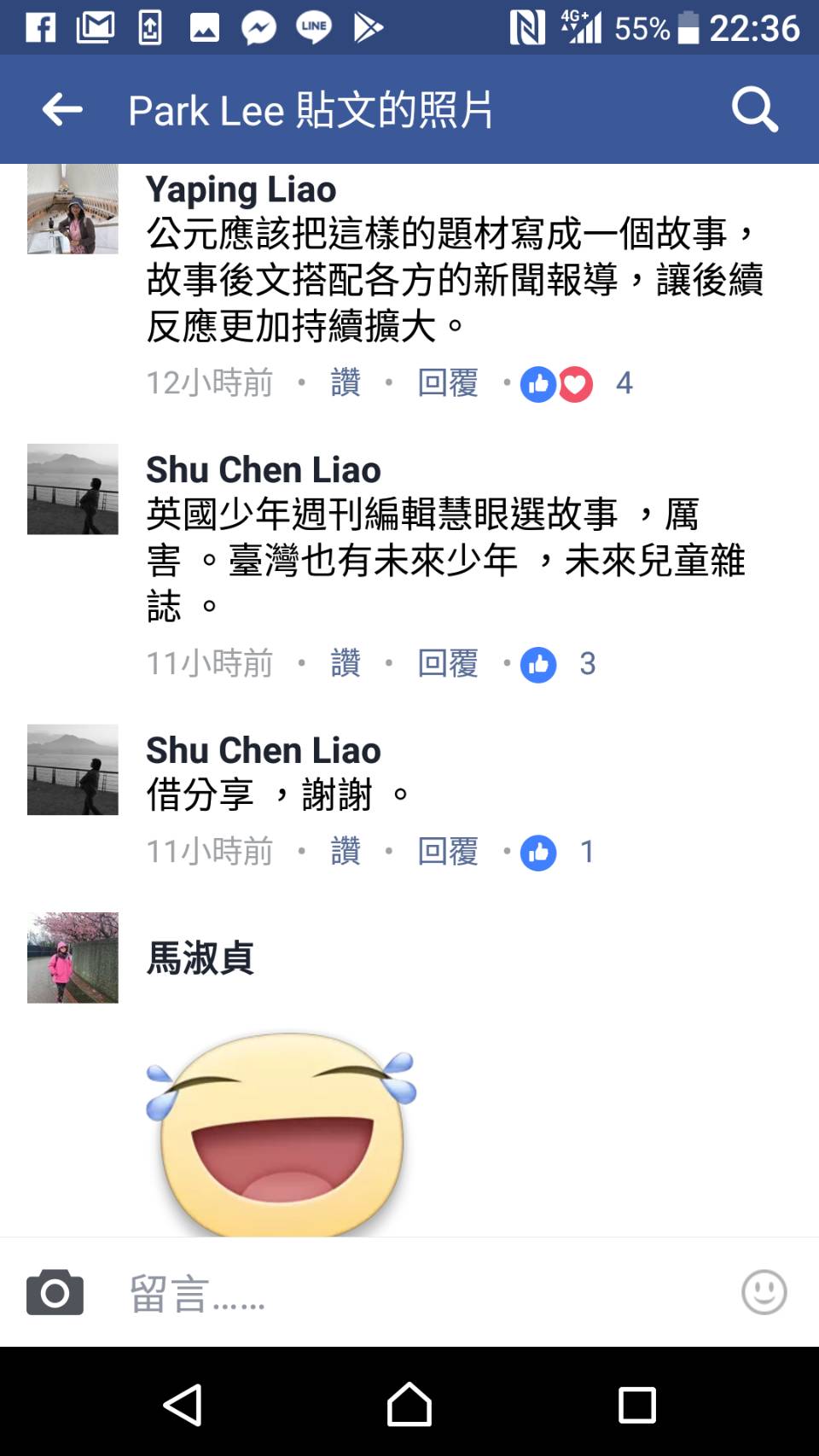
Task: Tap the like thumb icon under Yaping Liao's comment
Action: (539, 384)
